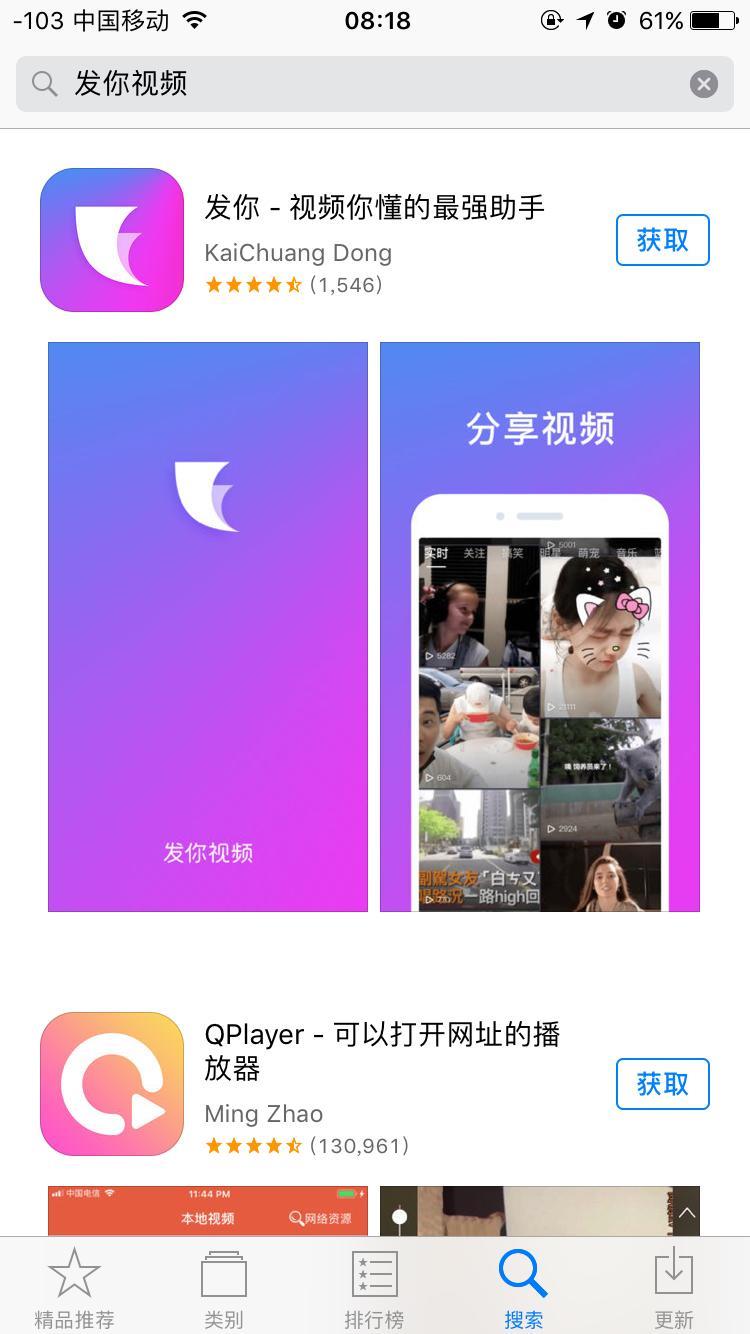Switch to the 排行榜 tab
This screenshot has height=1334, width=750.
click(x=374, y=1288)
